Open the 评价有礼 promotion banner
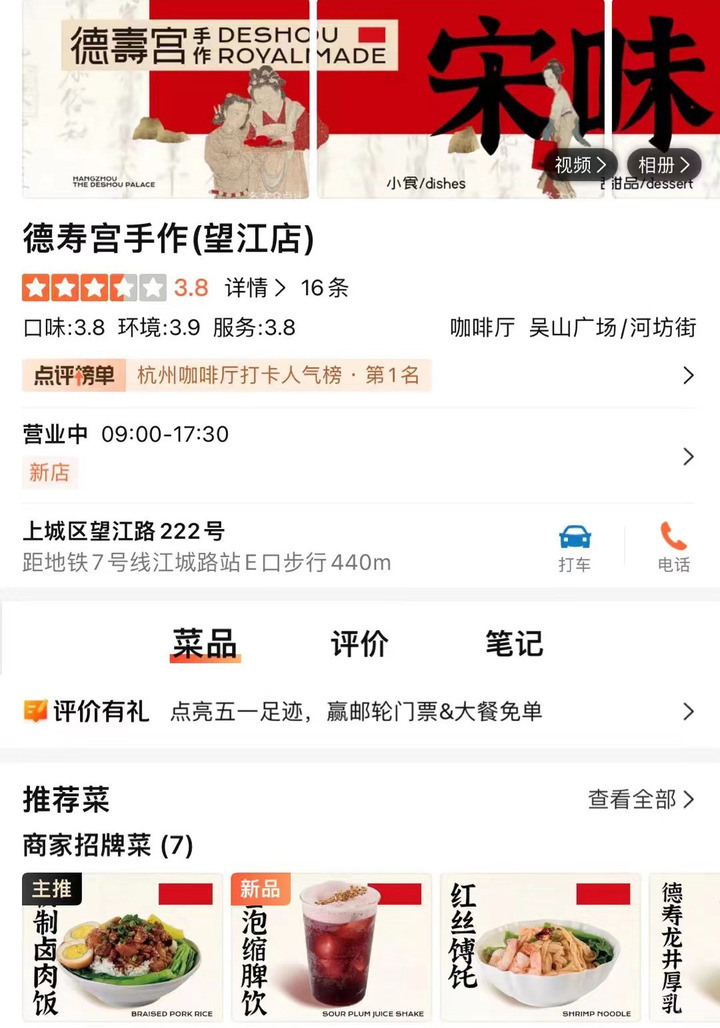Screen dimensions: 720x1028 point(360,712)
